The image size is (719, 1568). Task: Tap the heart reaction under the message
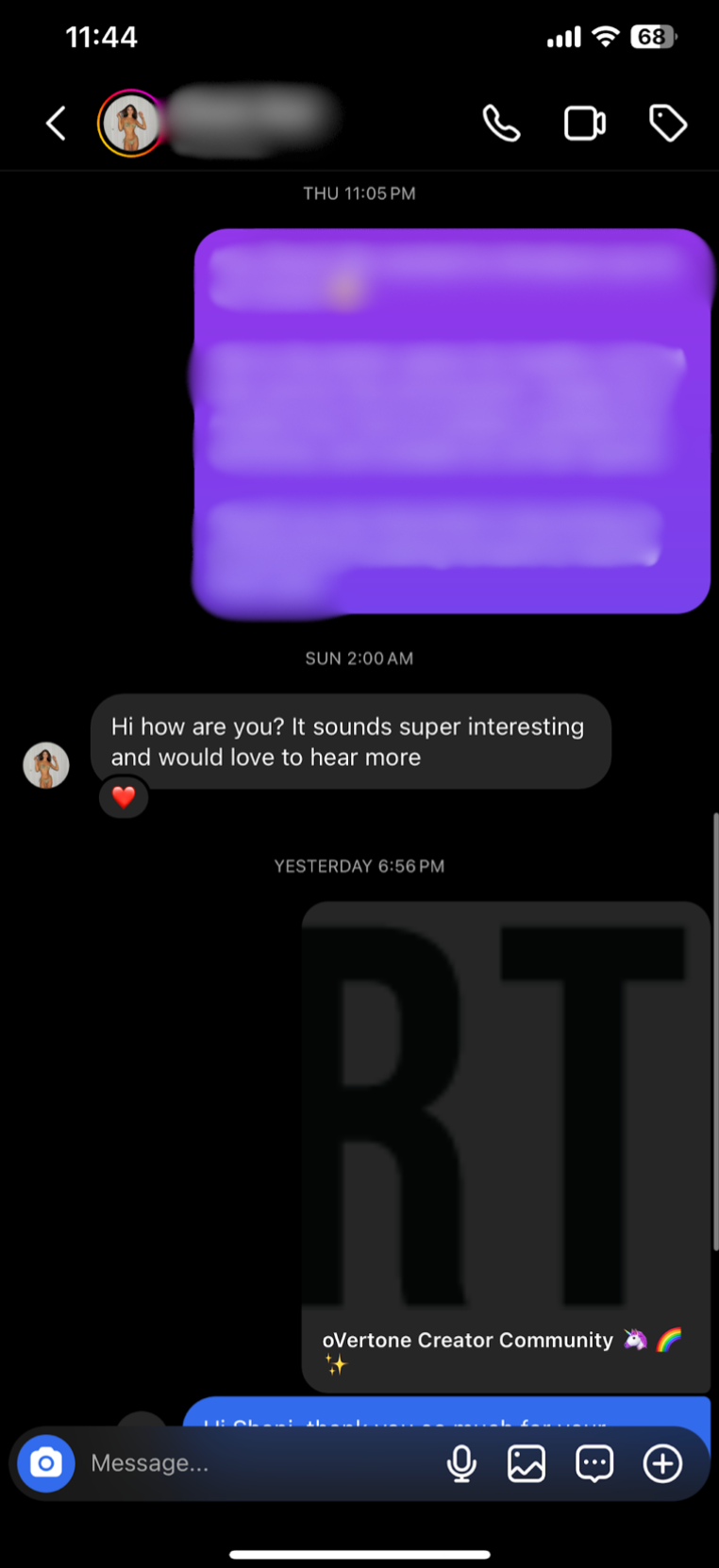(124, 797)
